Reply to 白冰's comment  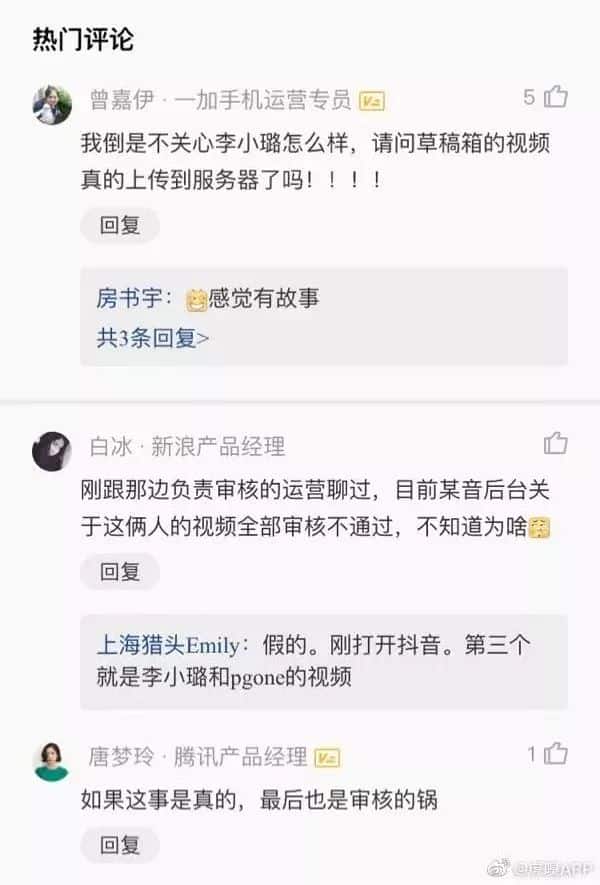coord(120,572)
